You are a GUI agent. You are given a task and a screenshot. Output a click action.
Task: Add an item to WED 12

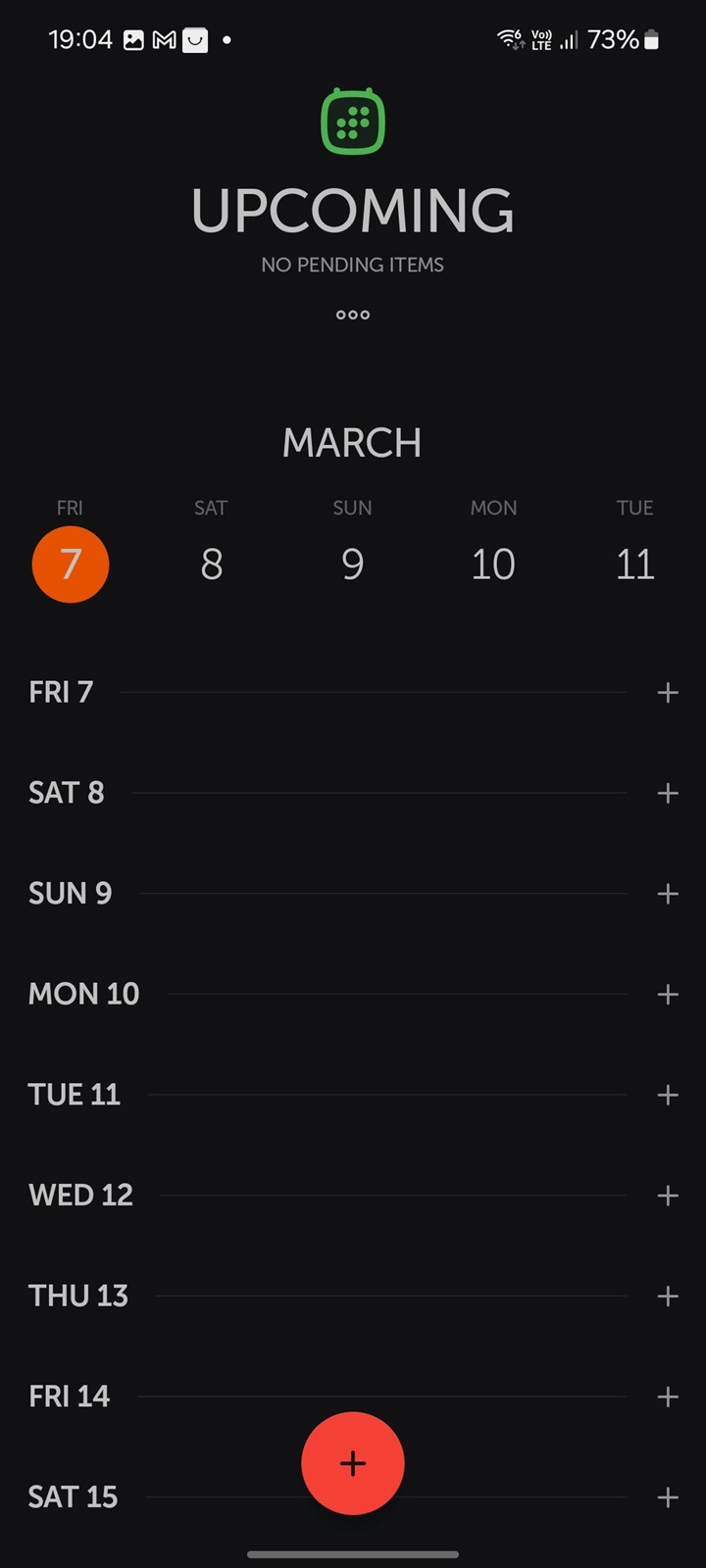668,1196
